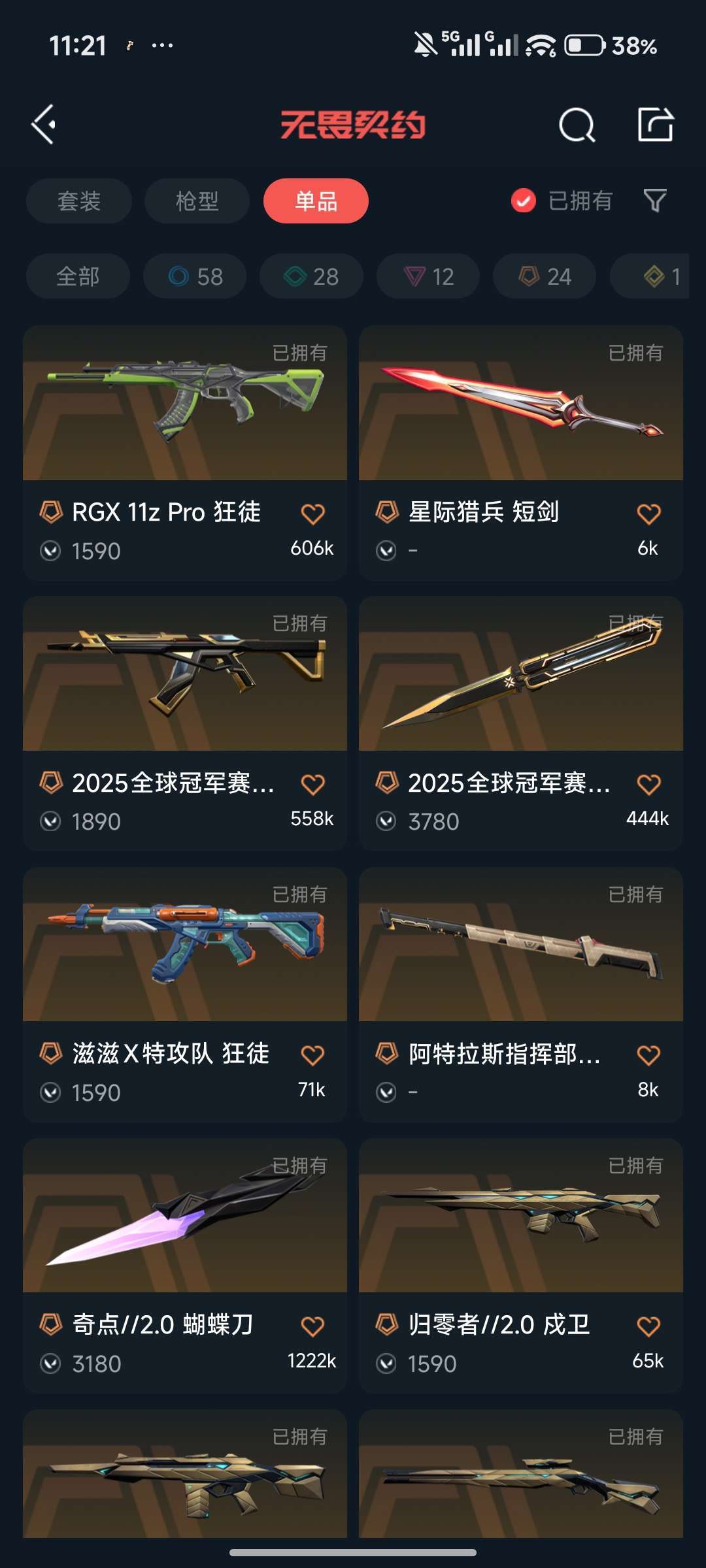
Task: Open the filter funnel icon
Action: tap(654, 201)
